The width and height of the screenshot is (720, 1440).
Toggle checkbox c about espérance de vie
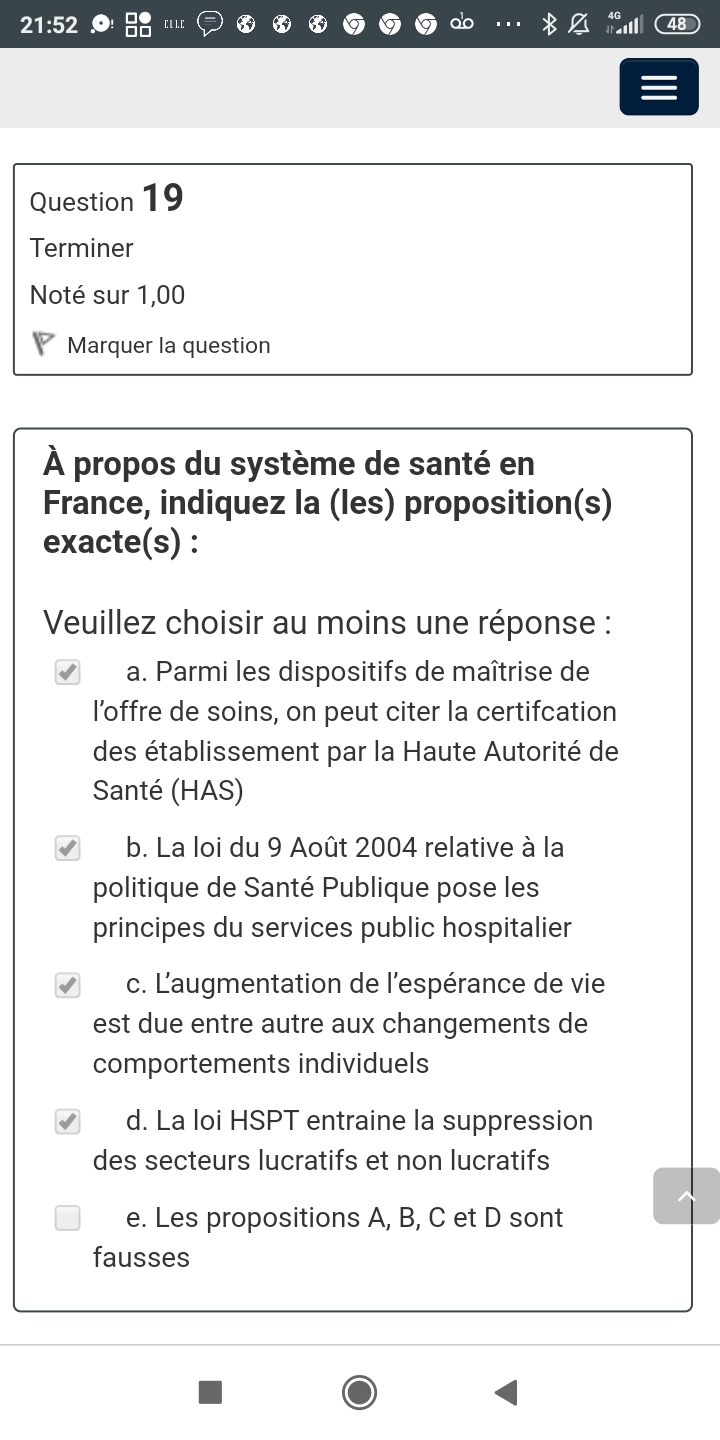[67, 984]
